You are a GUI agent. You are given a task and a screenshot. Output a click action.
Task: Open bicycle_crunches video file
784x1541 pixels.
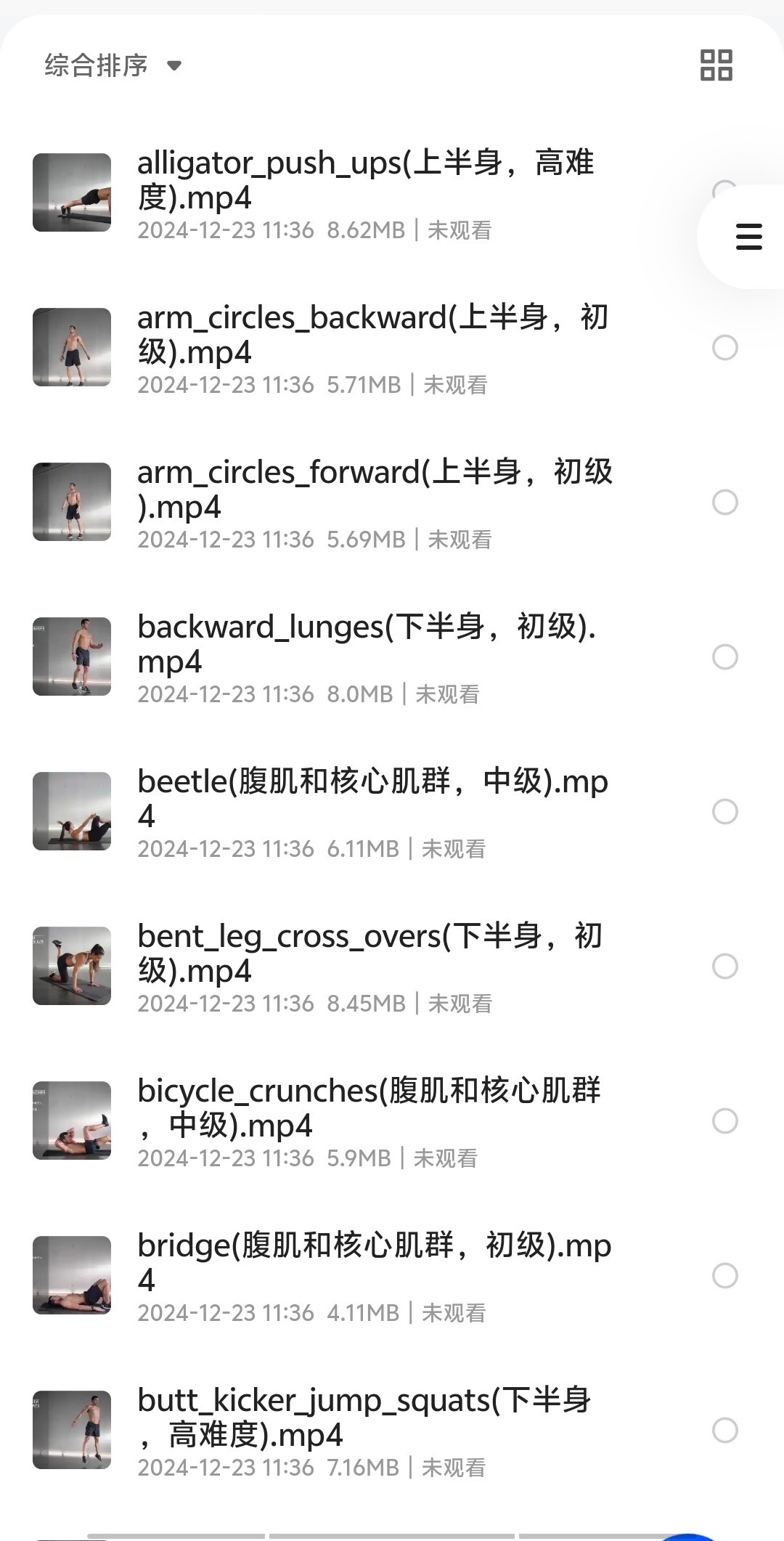(x=369, y=1108)
